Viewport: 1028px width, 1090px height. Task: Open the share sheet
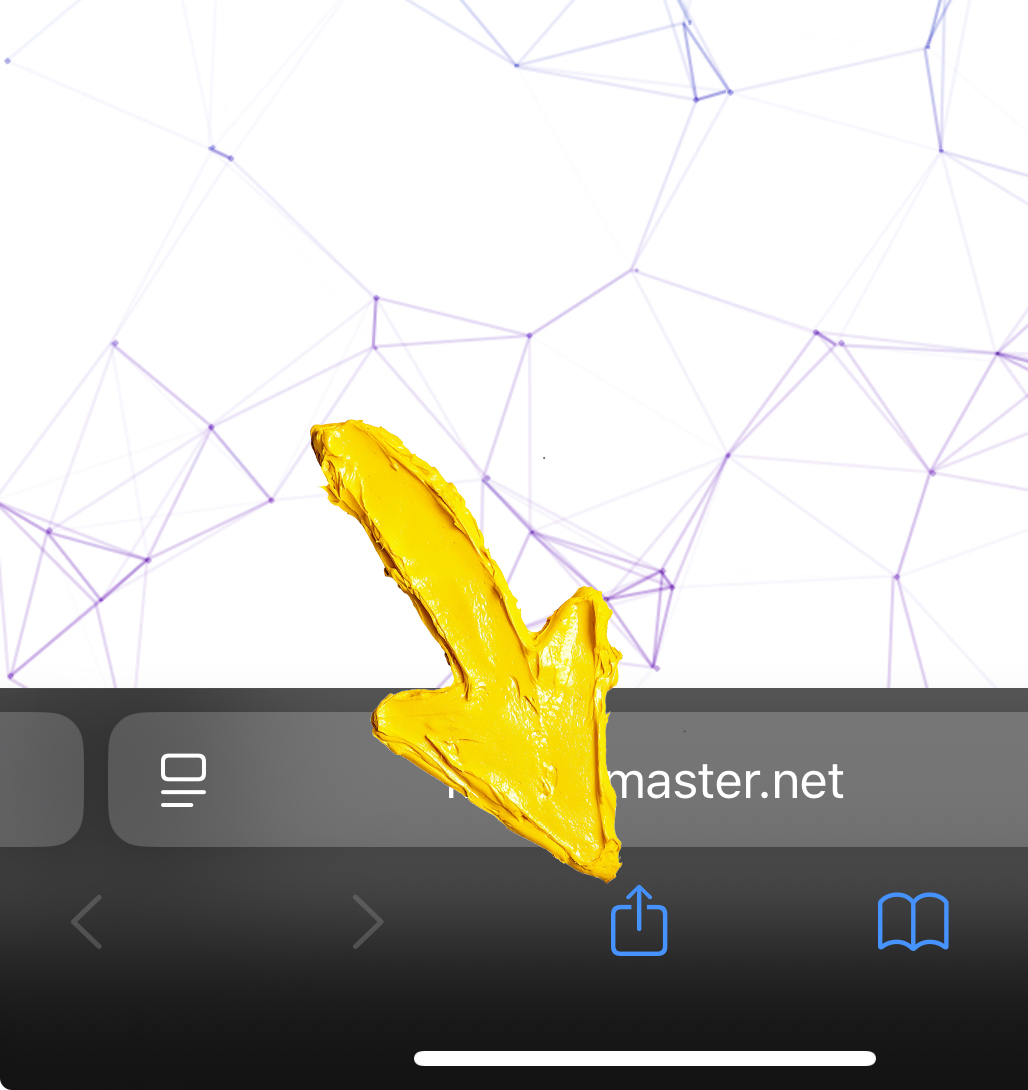639,921
